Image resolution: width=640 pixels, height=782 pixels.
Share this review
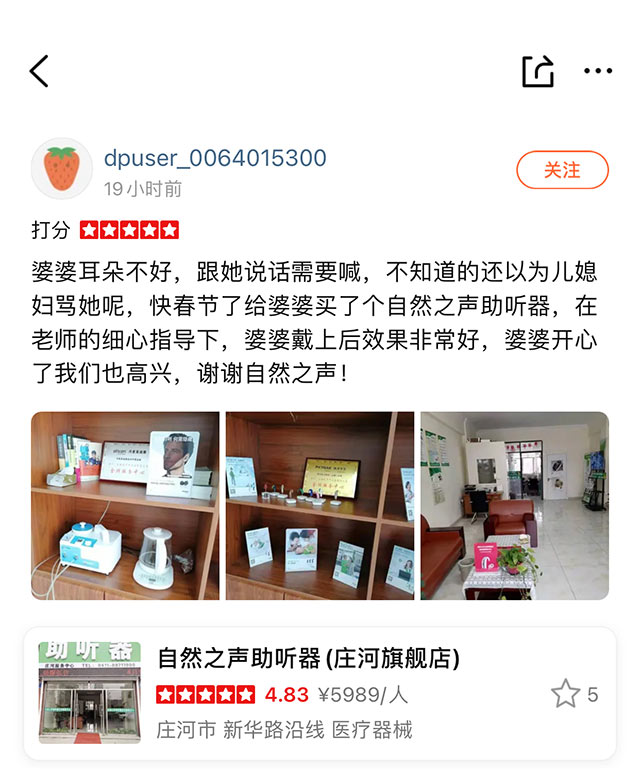(537, 71)
